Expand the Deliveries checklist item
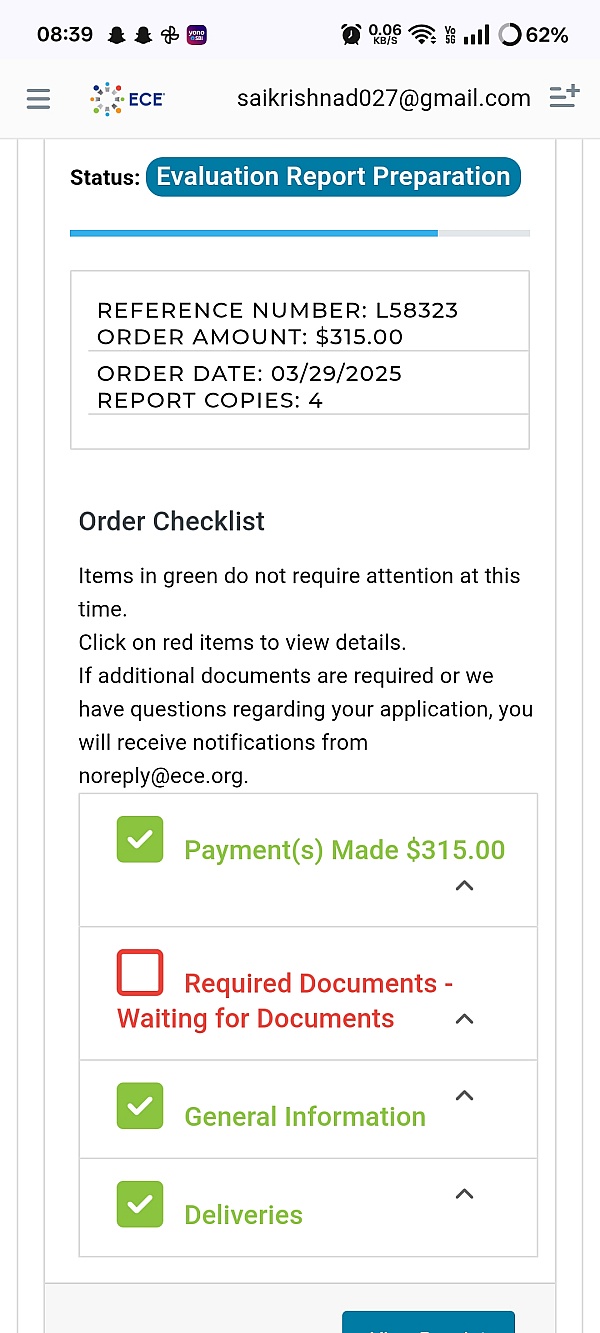The height and width of the screenshot is (1333, 600). point(310,1208)
